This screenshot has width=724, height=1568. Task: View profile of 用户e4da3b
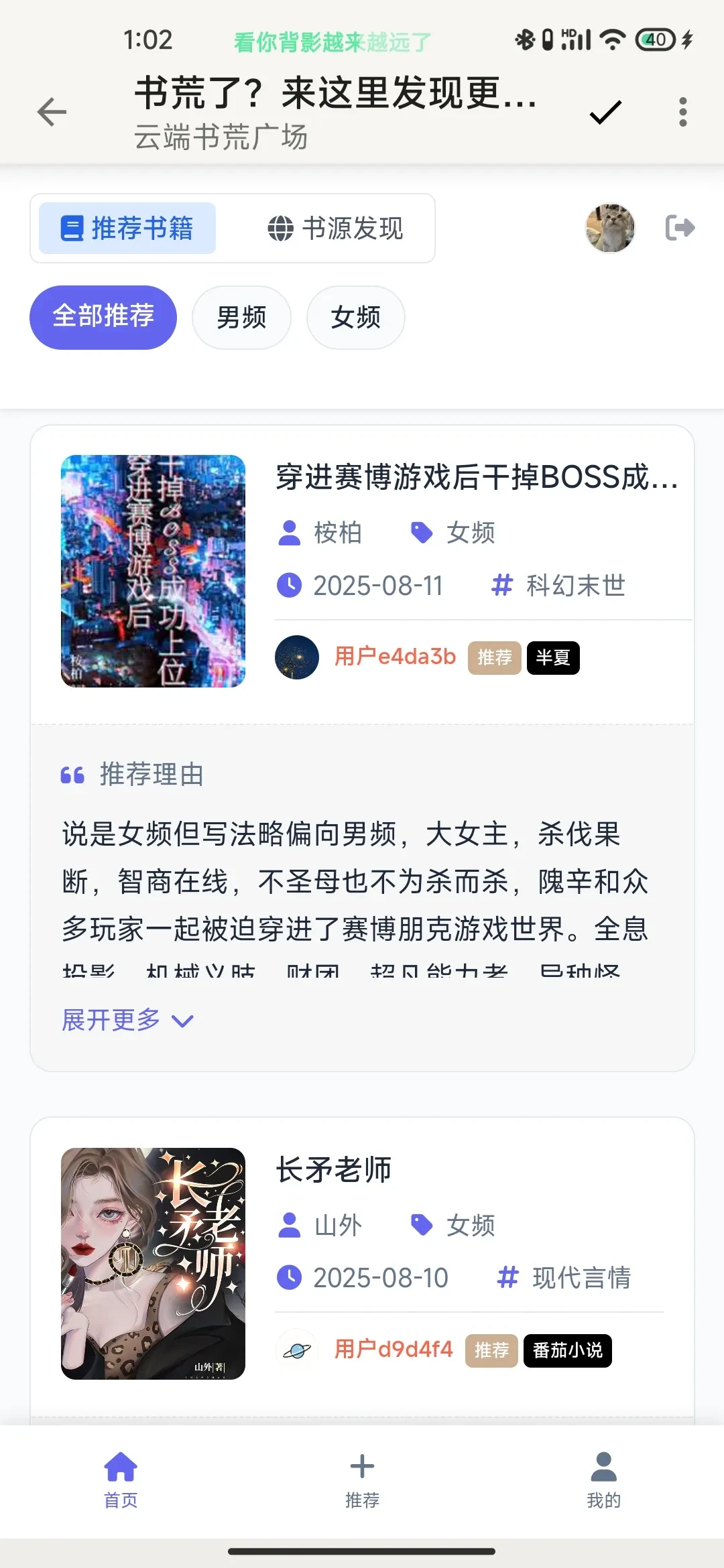(x=394, y=657)
